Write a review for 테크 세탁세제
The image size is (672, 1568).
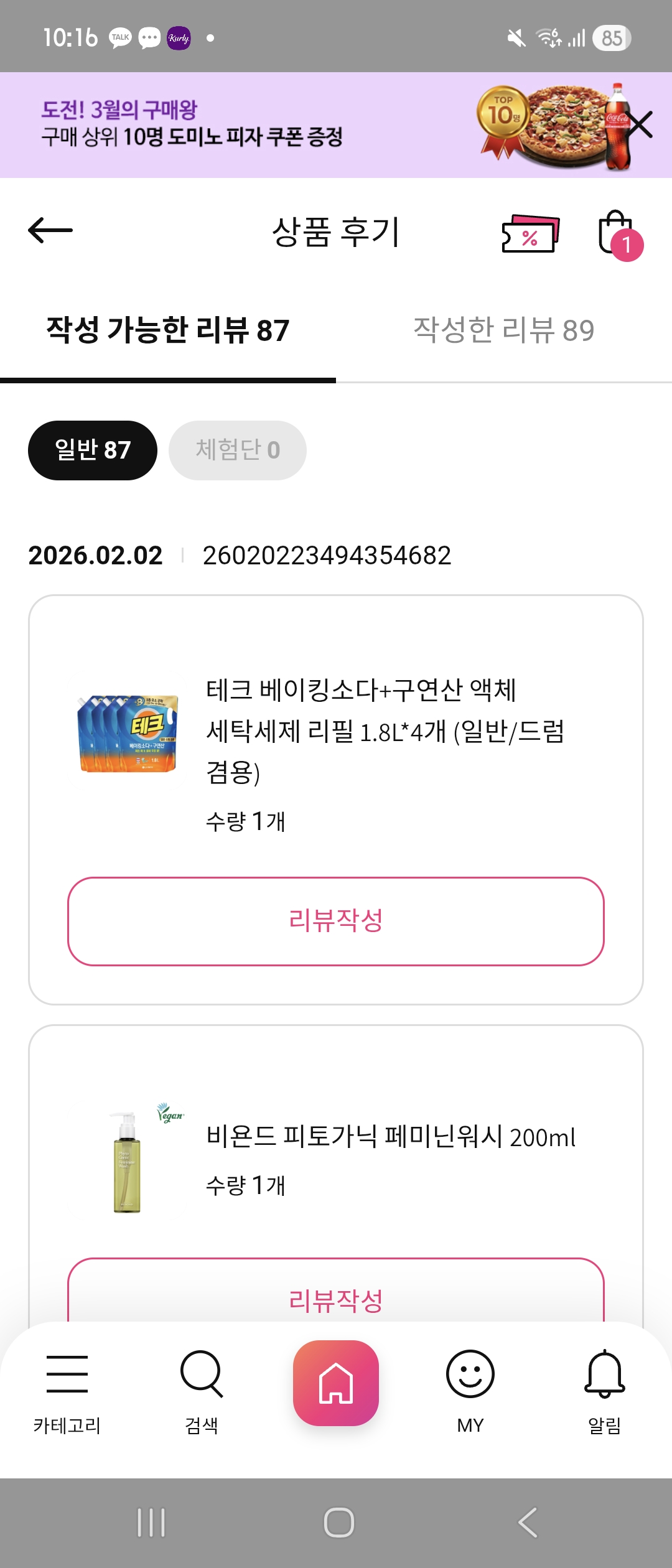pos(336,921)
